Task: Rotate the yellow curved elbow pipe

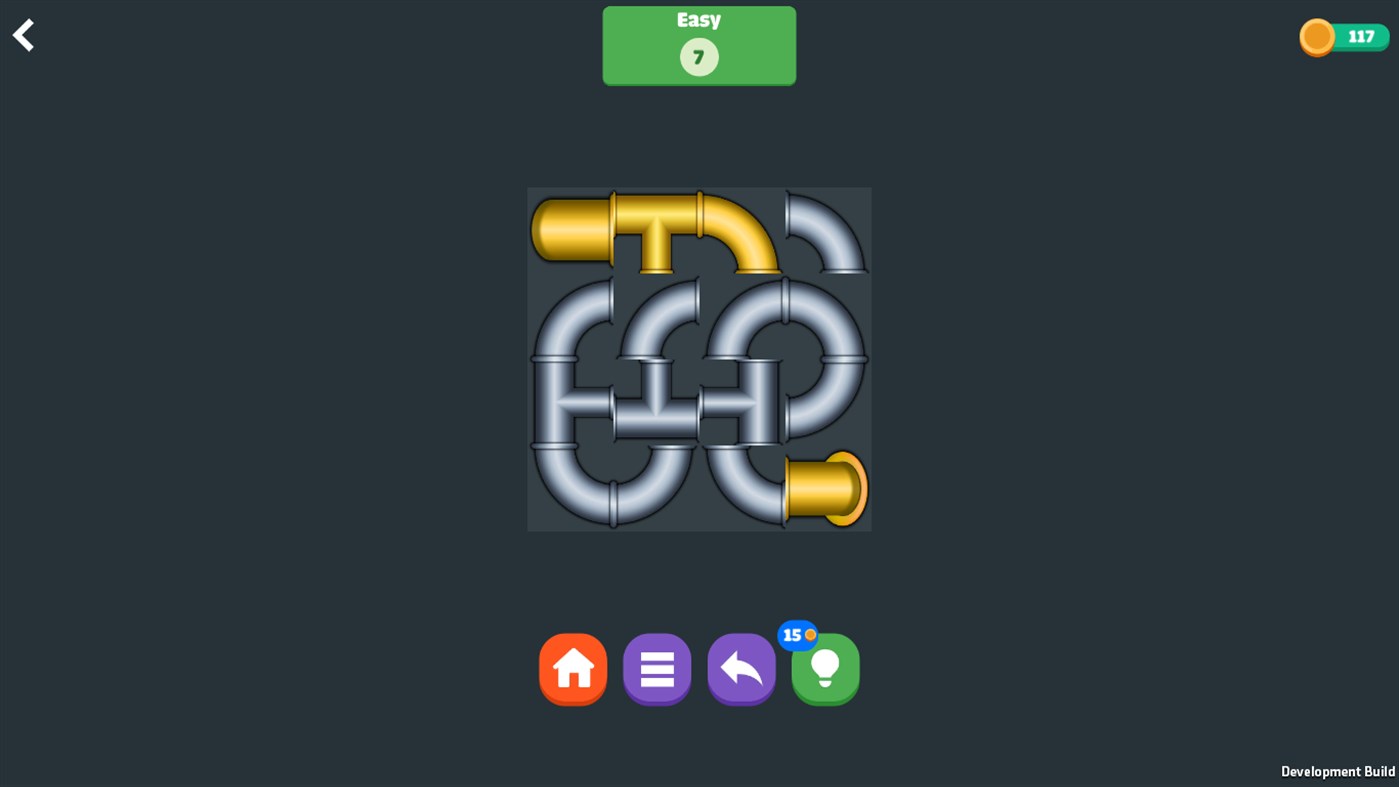Action: [741, 231]
